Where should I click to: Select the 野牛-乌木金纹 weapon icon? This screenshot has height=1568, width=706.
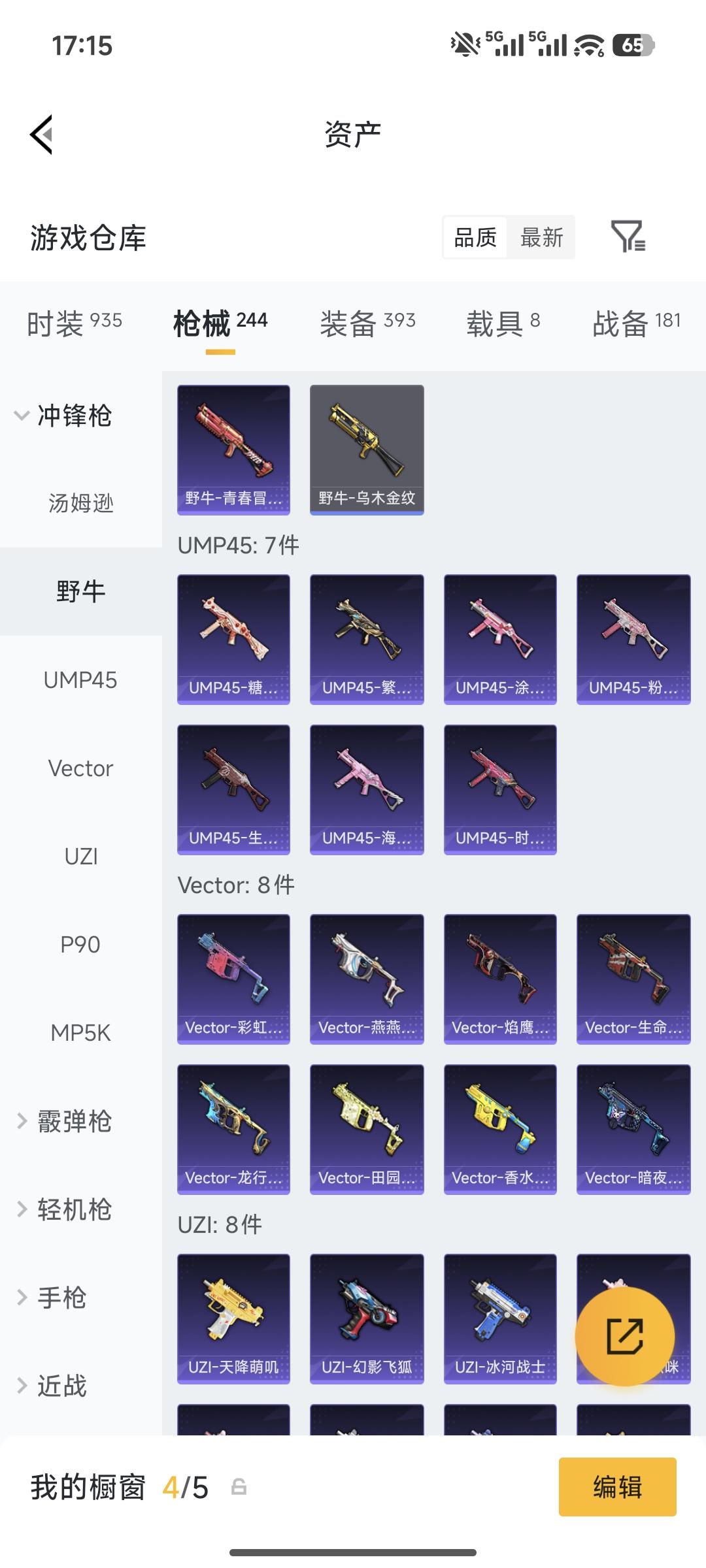click(x=367, y=448)
